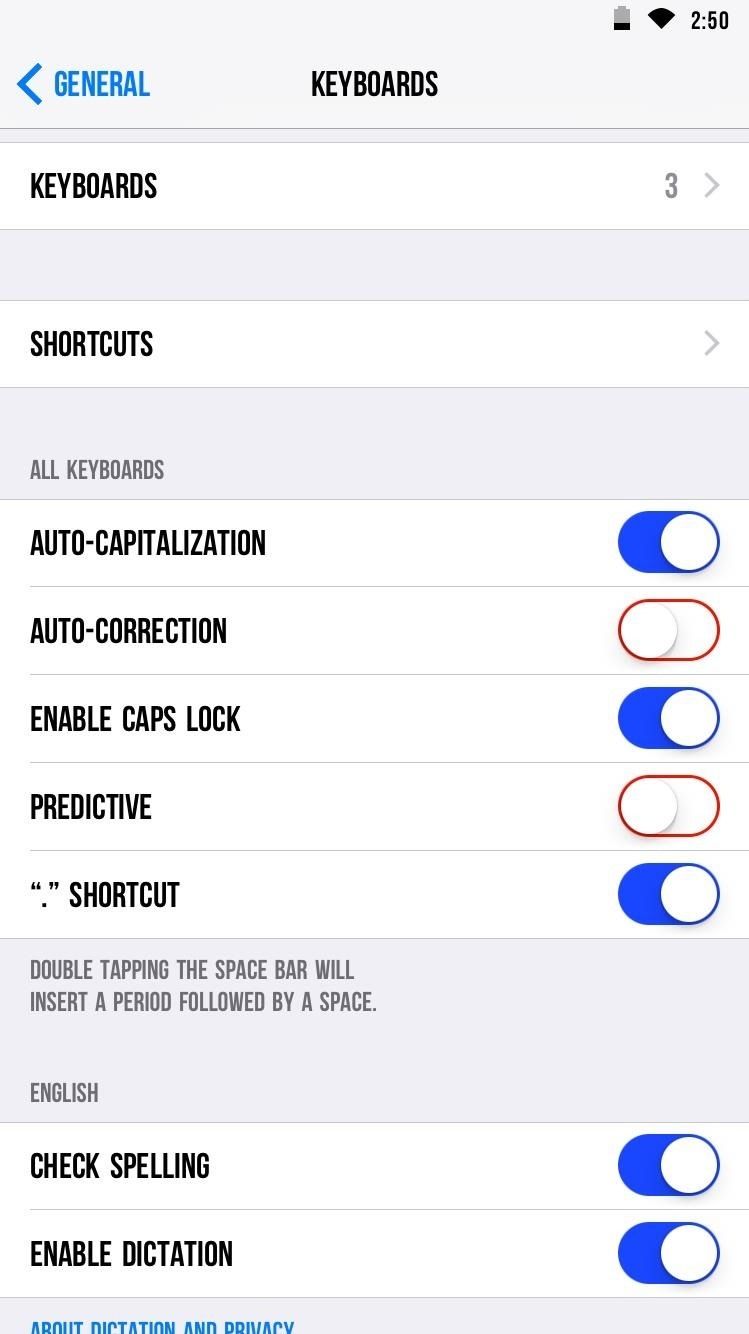Click the chevron on the Keyboards row

click(711, 185)
